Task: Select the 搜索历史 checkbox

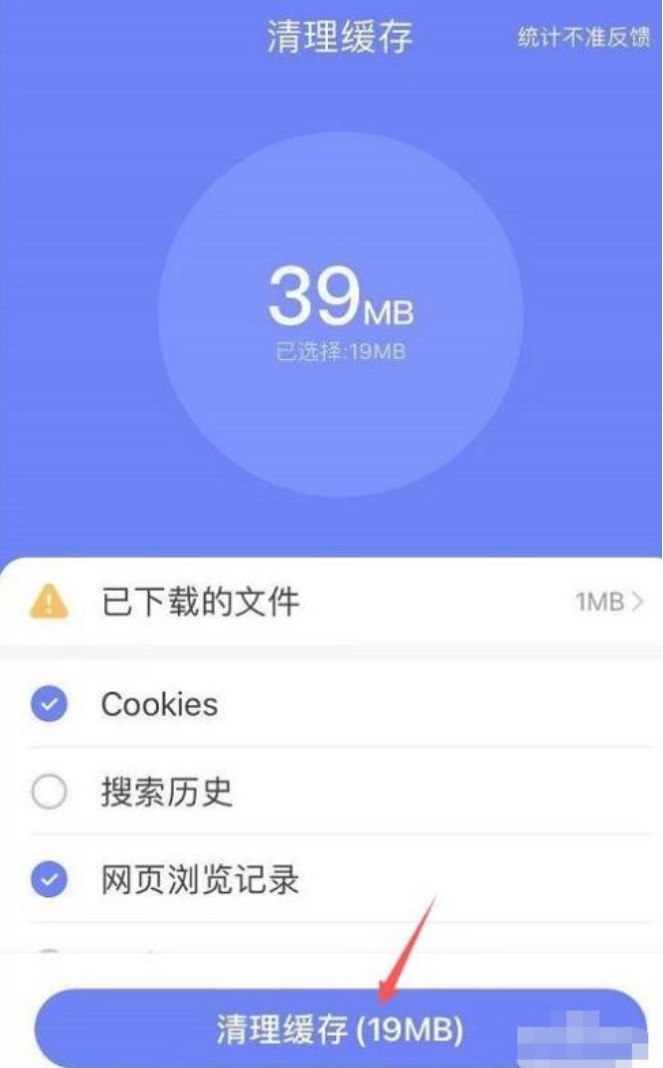Action: coord(48,793)
